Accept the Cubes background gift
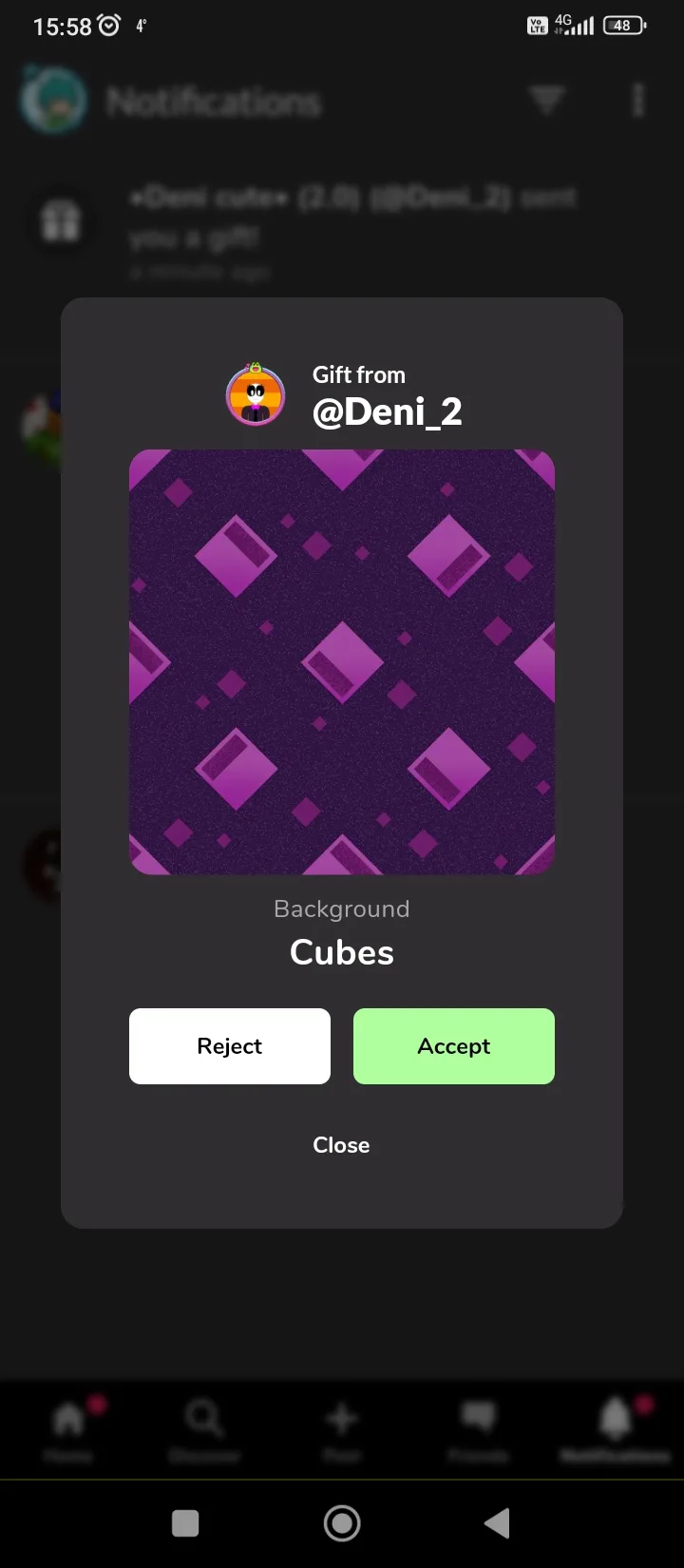The width and height of the screenshot is (684, 1568). pos(454,1046)
